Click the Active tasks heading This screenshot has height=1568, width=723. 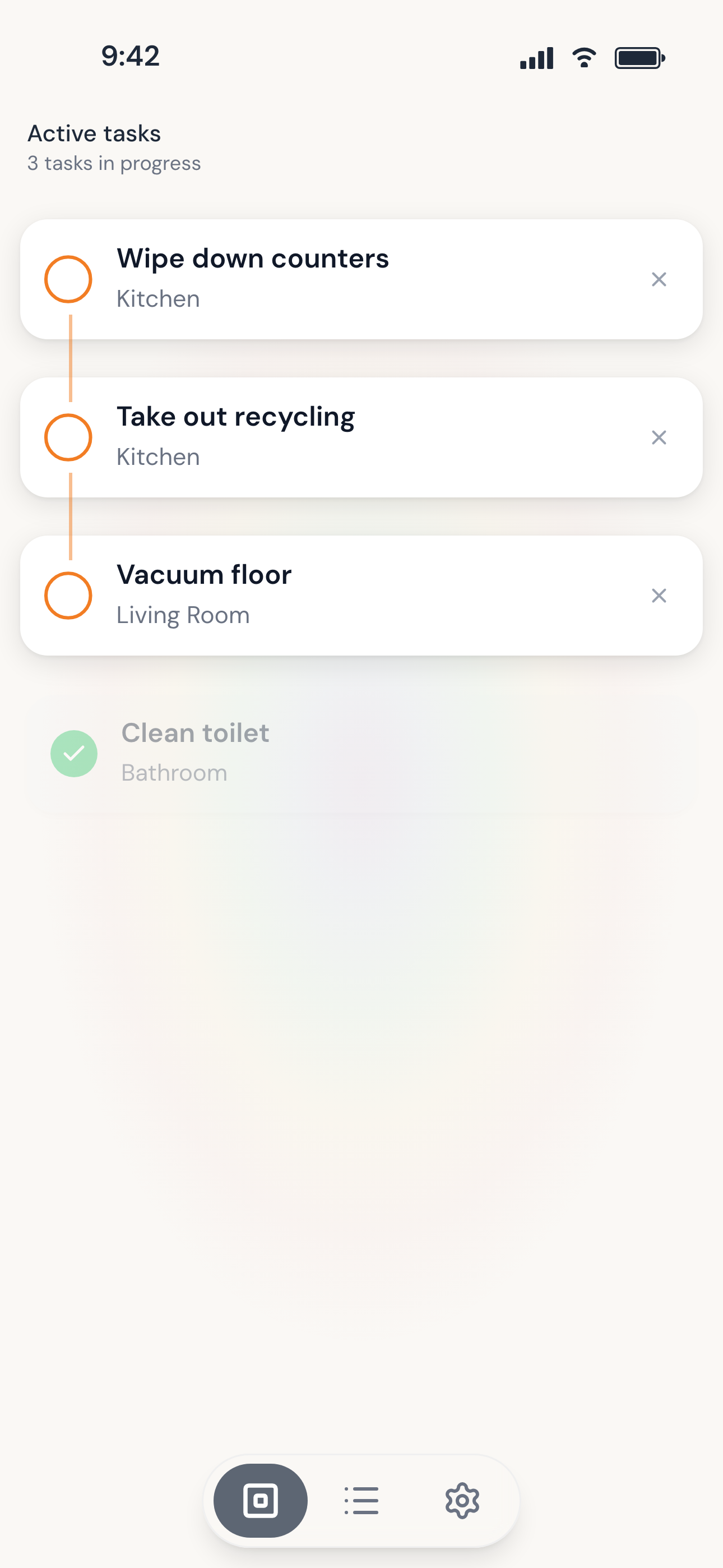[x=94, y=133]
